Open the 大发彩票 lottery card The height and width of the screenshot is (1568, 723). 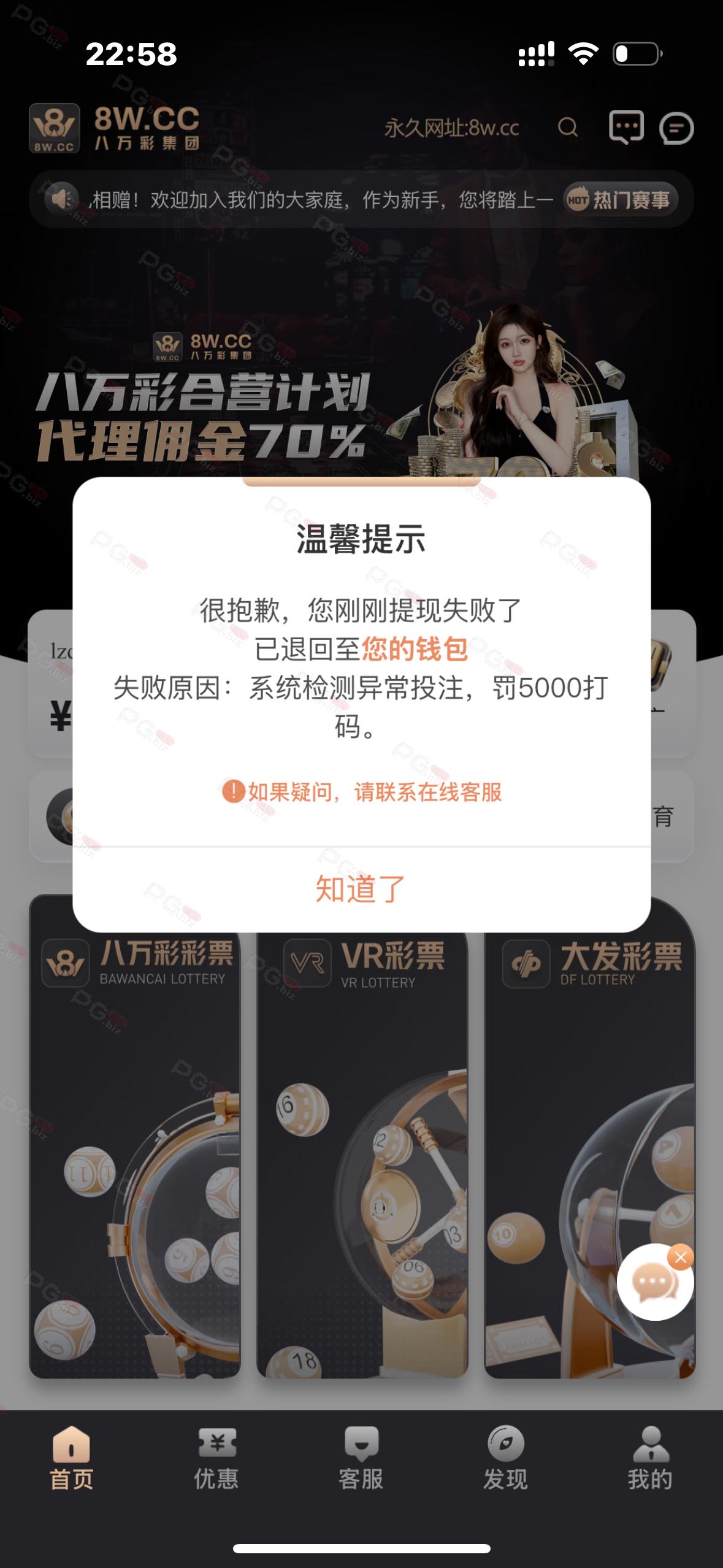pos(590,1153)
